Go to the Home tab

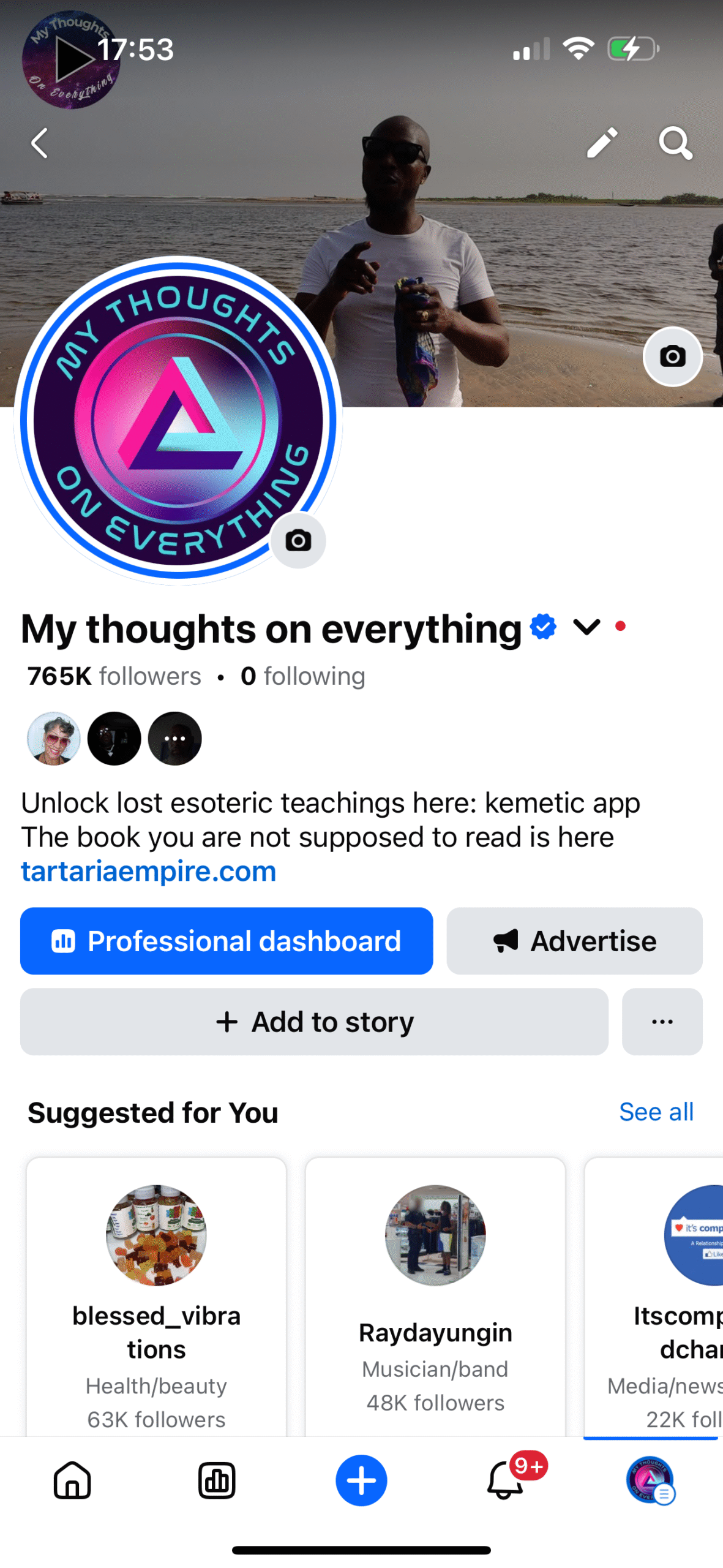(x=72, y=1480)
